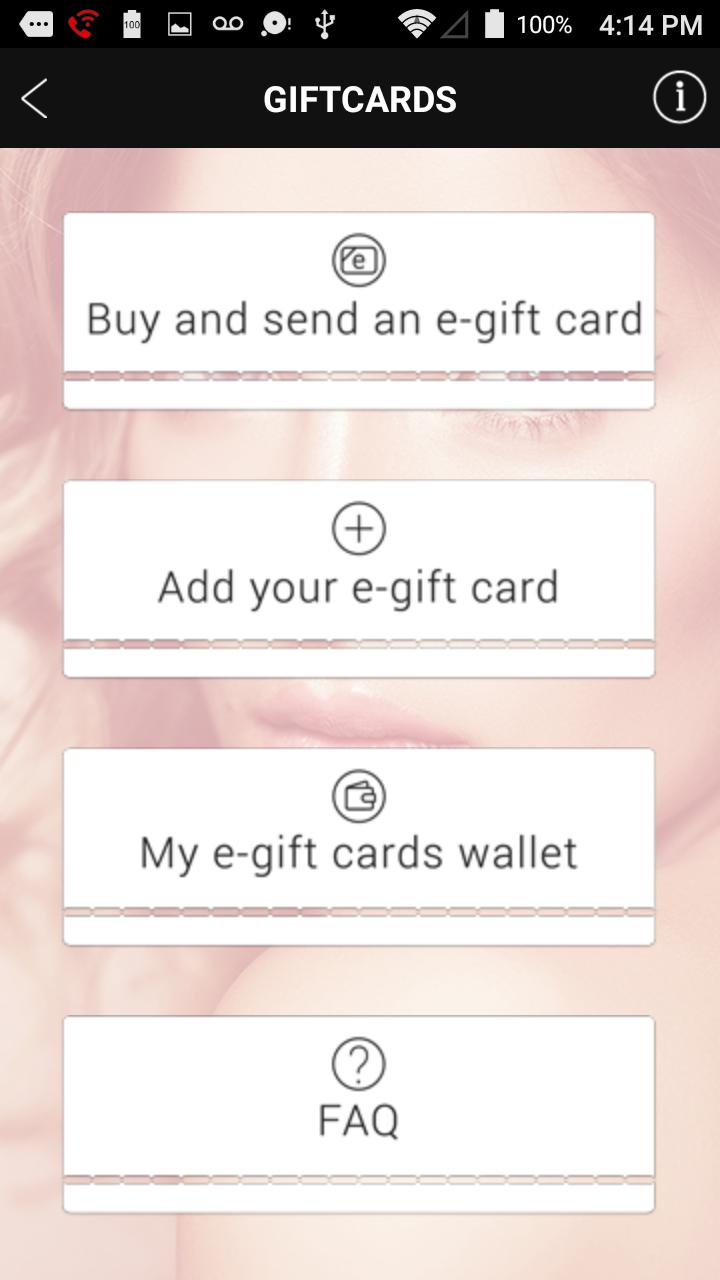
Task: Go back from the Giftcards screen
Action: pos(35,99)
